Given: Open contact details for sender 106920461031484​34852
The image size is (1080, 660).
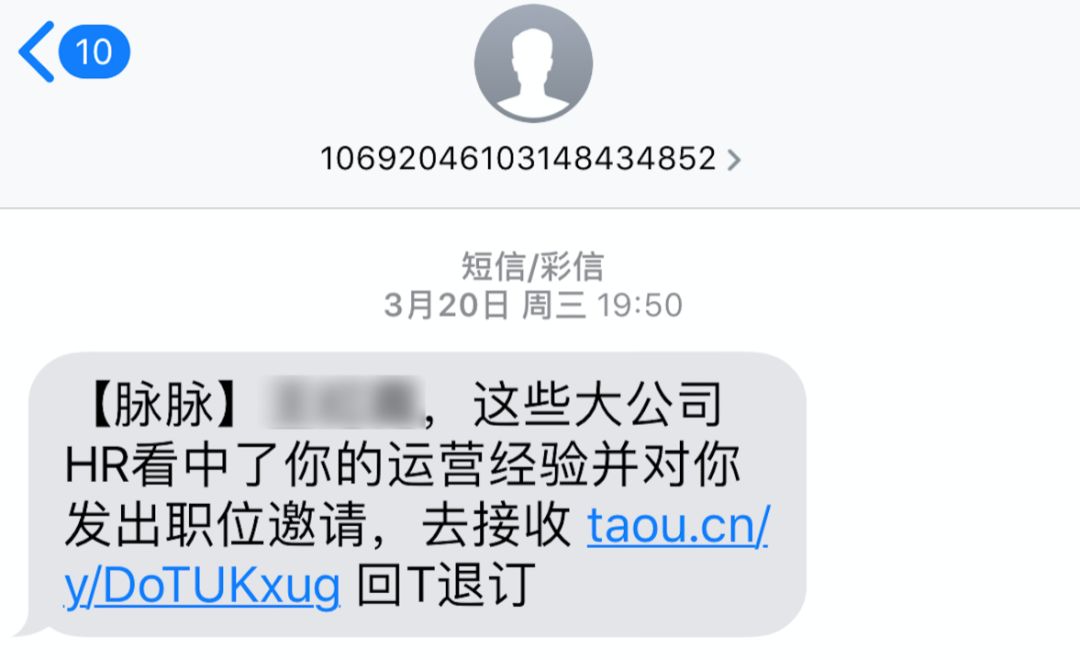Looking at the screenshot, I should 532,158.
